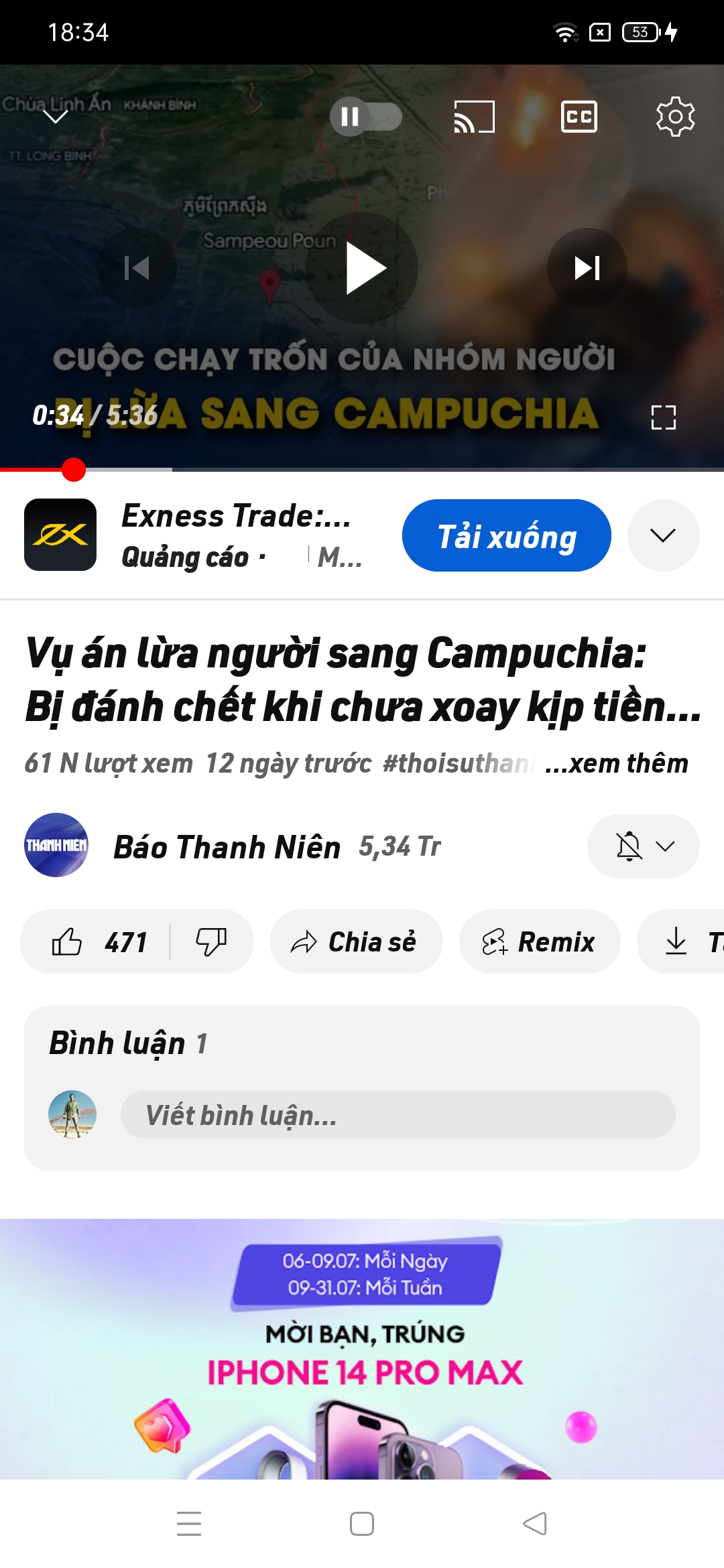Go to the previous video
The image size is (724, 1568).
coord(137,269)
